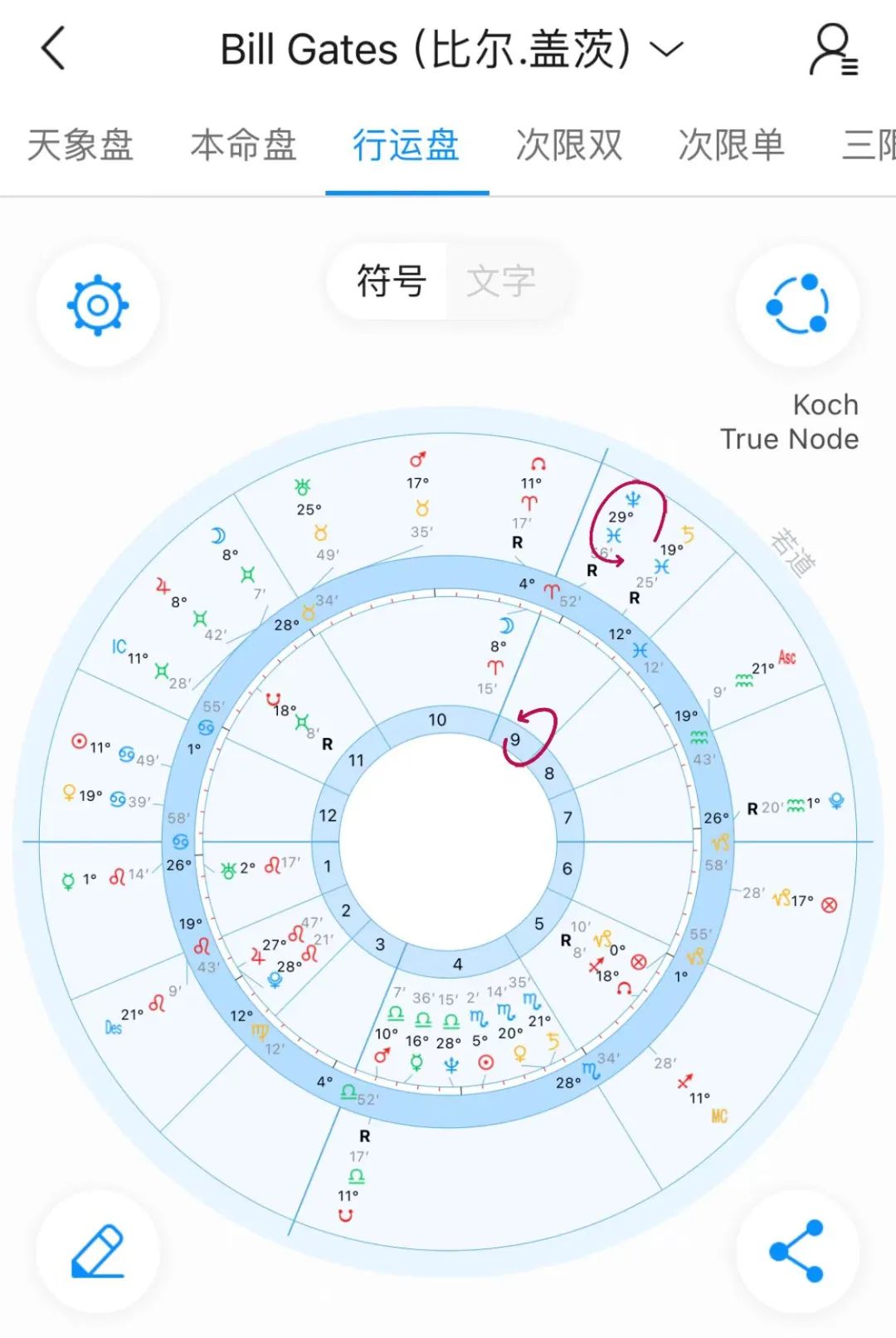Select the 行运盘 active tab
This screenshot has height=1338, width=896.
407,144
